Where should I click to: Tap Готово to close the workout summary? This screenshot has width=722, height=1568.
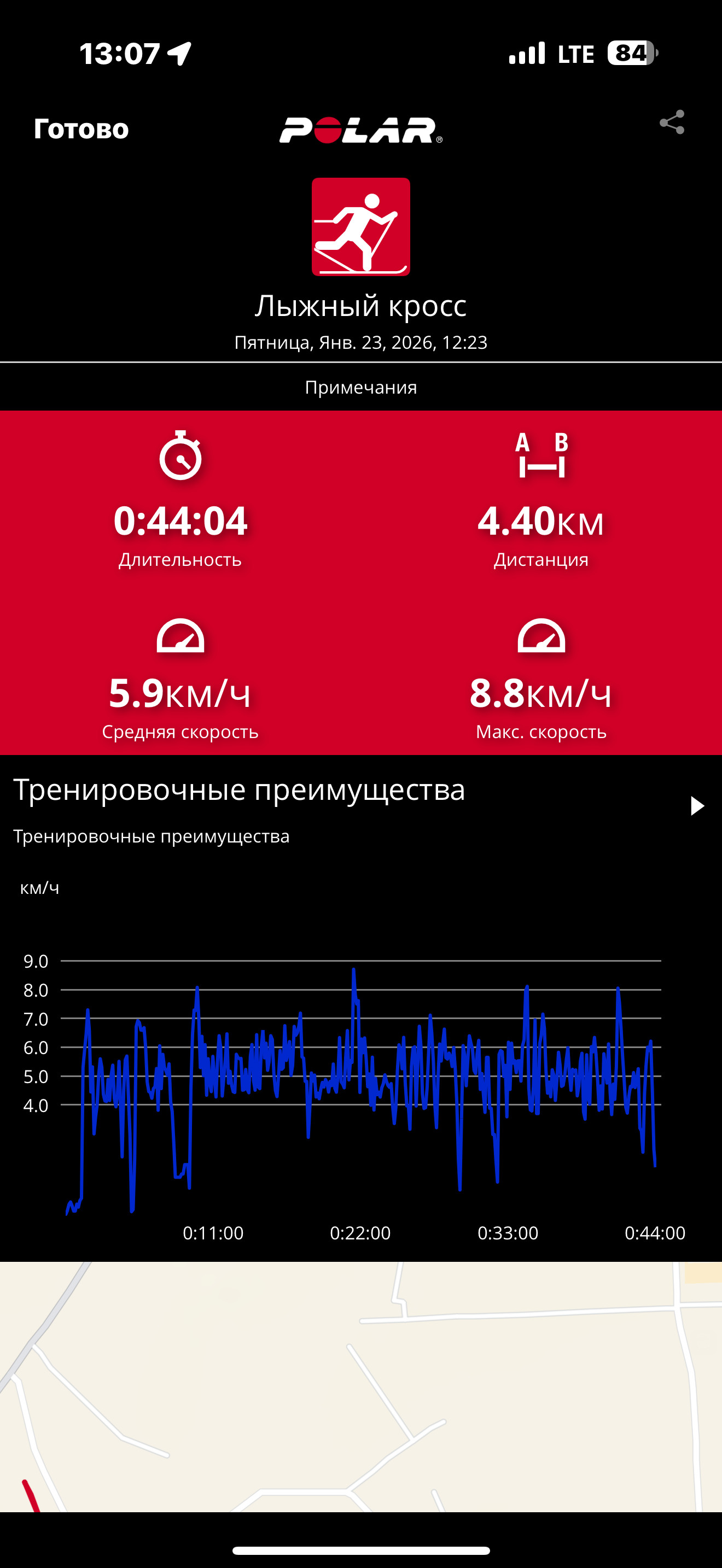[81, 128]
